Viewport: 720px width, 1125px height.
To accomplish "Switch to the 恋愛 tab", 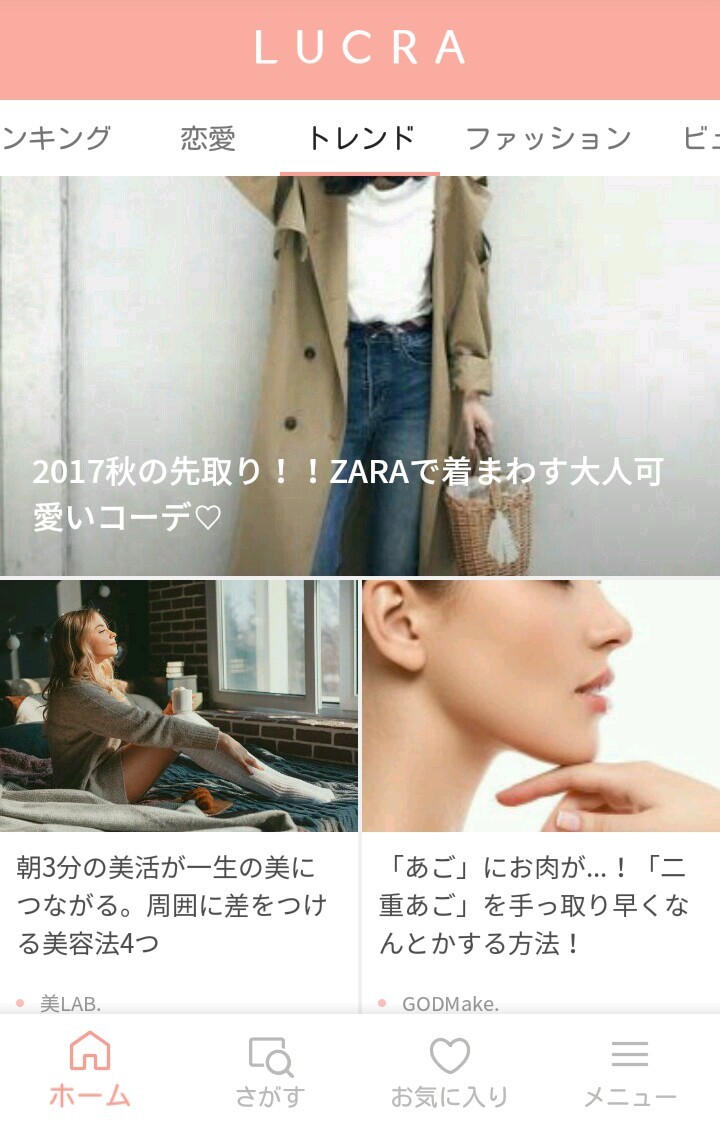I will click(x=208, y=138).
